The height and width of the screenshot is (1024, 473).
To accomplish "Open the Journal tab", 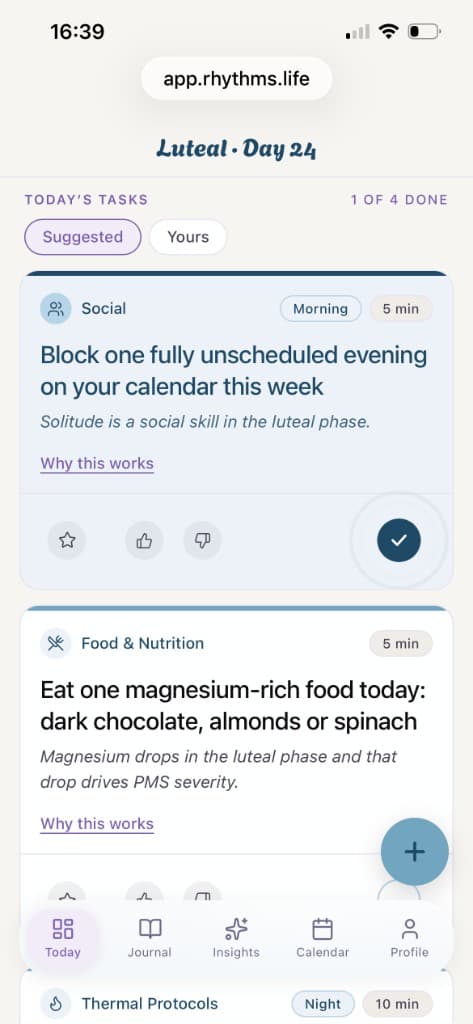I will [x=150, y=938].
